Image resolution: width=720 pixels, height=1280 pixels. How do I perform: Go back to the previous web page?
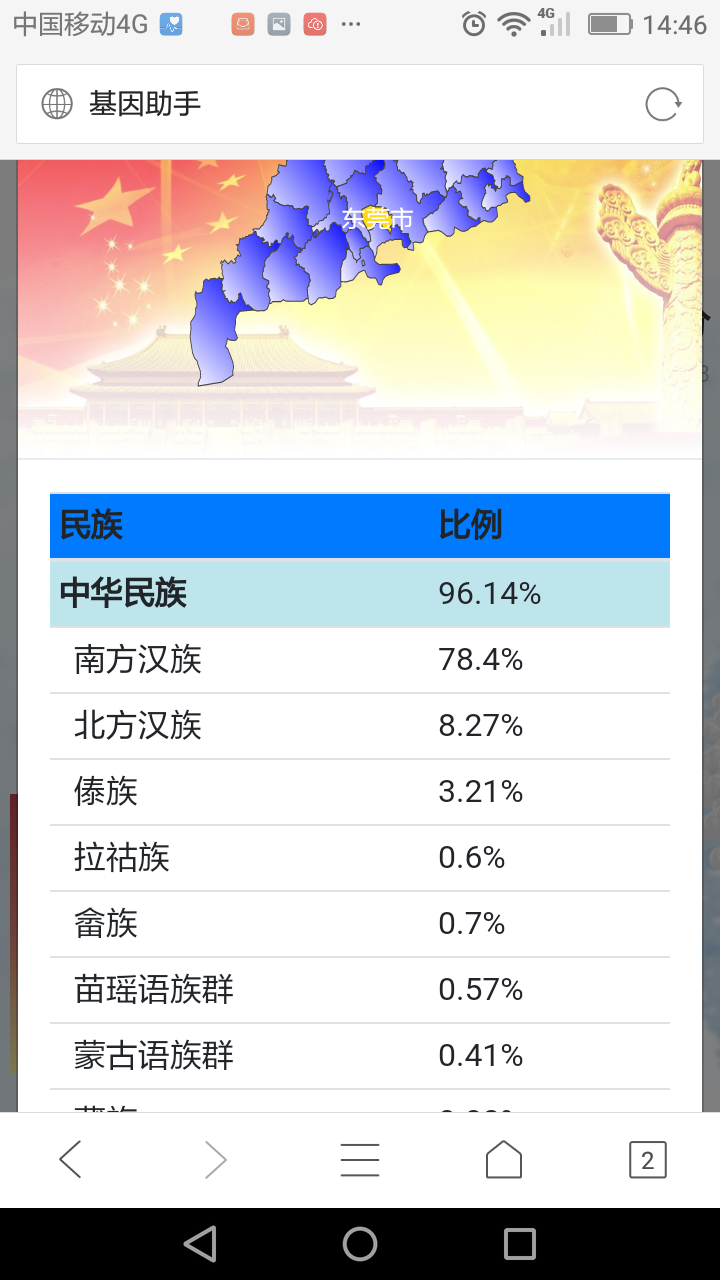(71, 1160)
